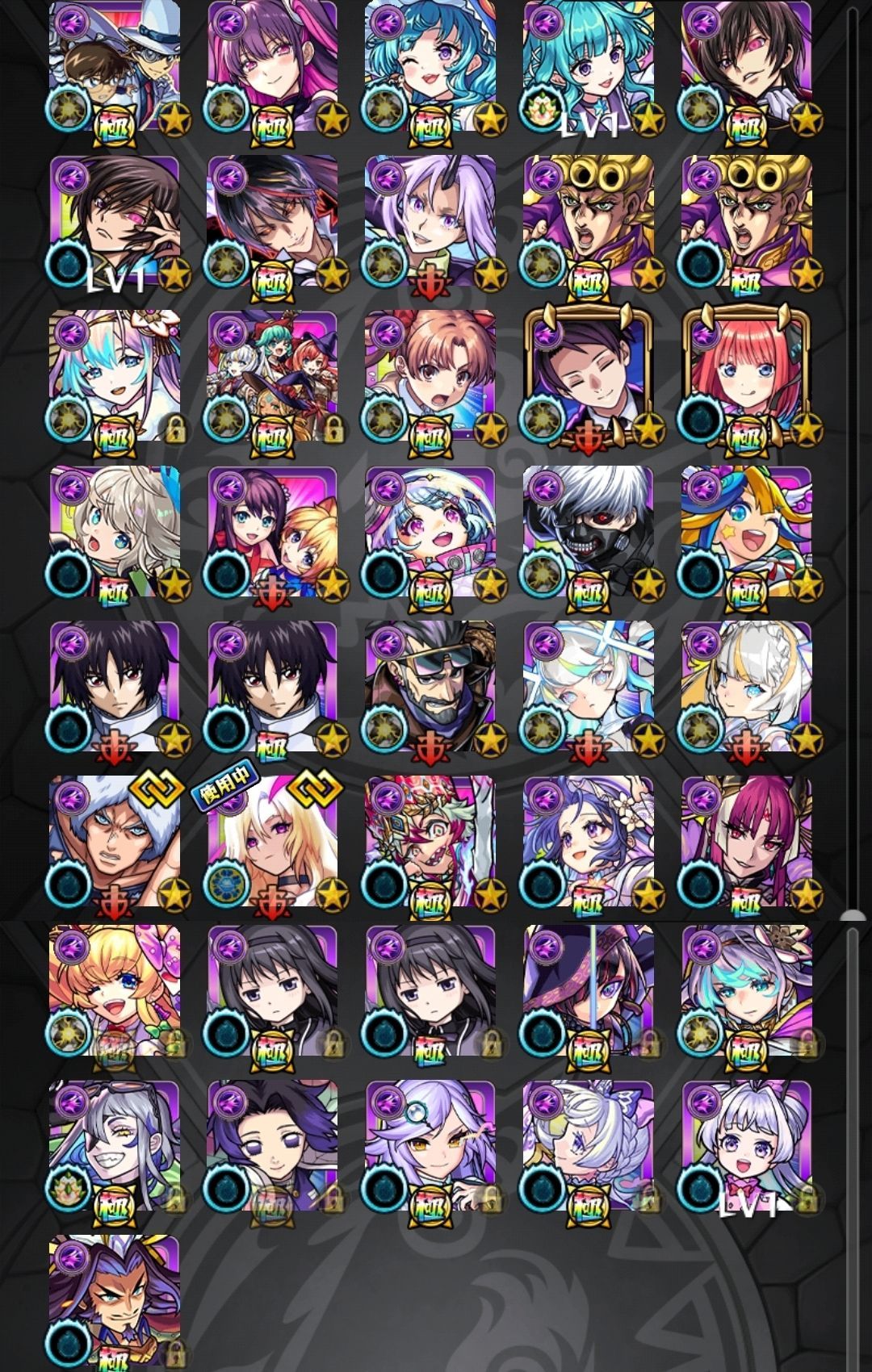Open the LV1 lavender-haired girl with pink bowtie
872x1372 pixels.
(747, 1146)
